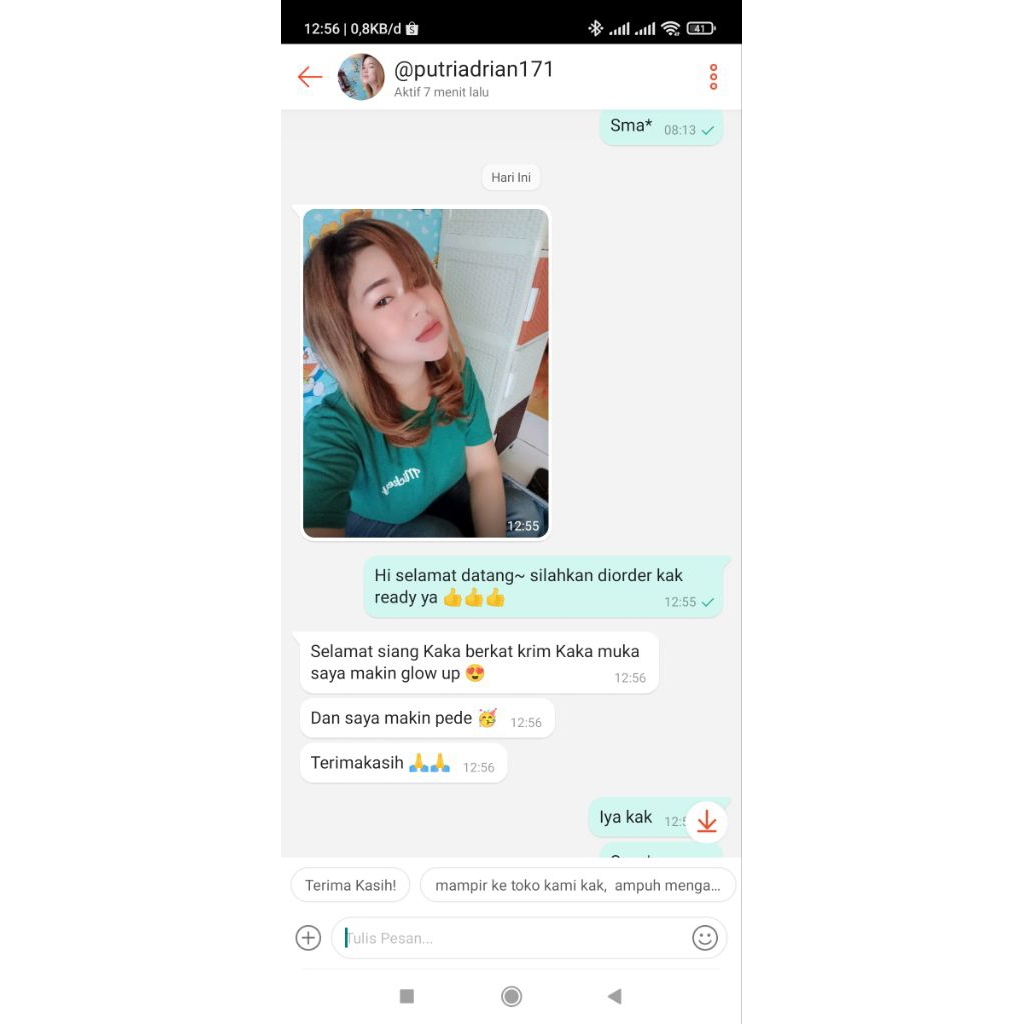This screenshot has width=1024, height=1024.
Task: Open @putriadrian171's profile picture
Action: [x=361, y=77]
